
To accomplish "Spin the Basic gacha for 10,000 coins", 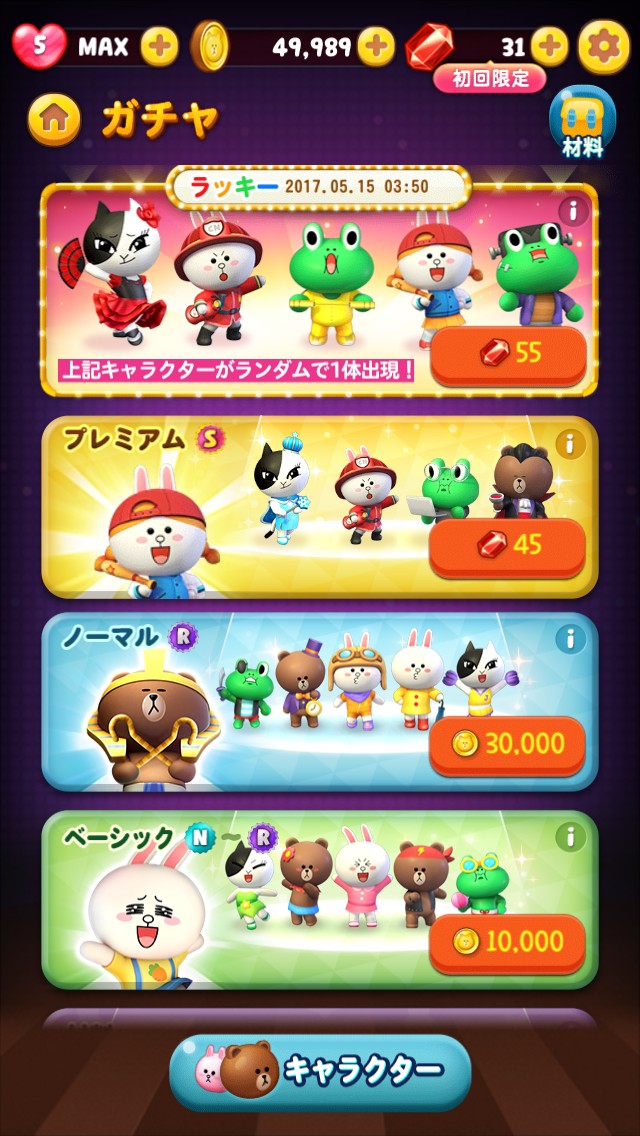I will [x=507, y=942].
